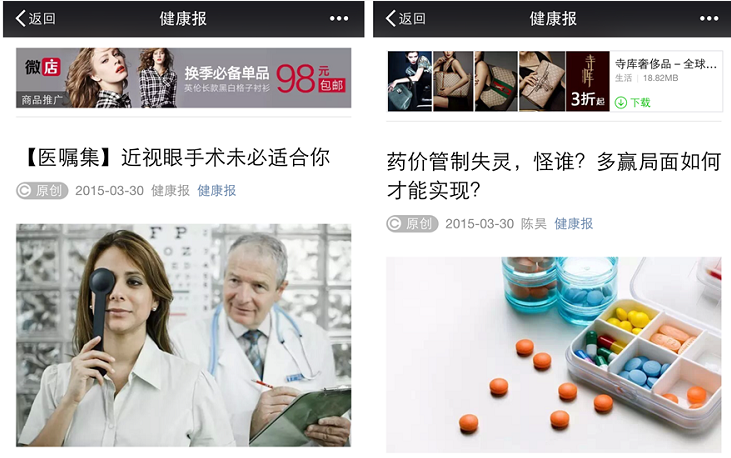Go back from the 药价管制失灵 article
This screenshot has width=731, height=458.
coord(406,18)
